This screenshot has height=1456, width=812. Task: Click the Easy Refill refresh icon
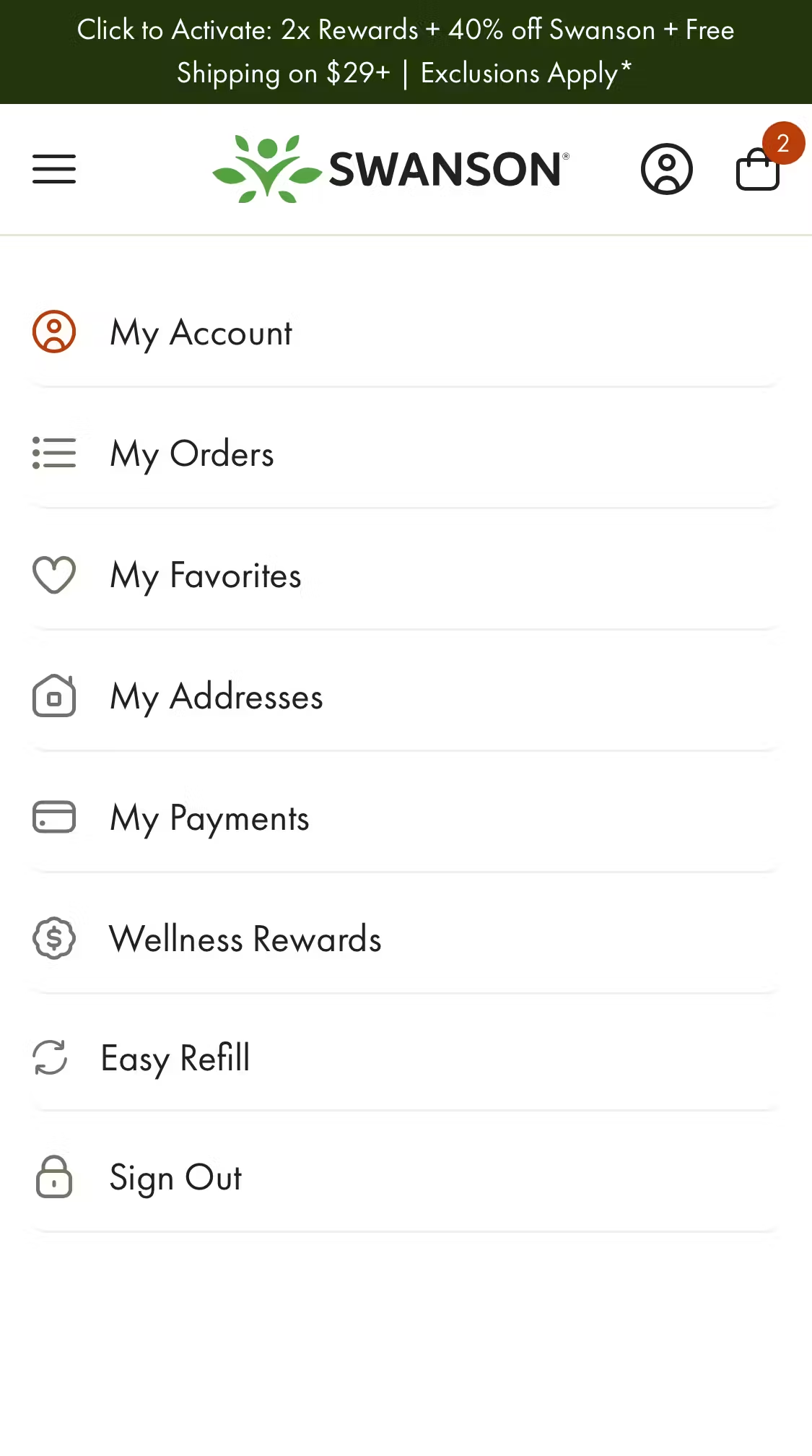tap(50, 1059)
